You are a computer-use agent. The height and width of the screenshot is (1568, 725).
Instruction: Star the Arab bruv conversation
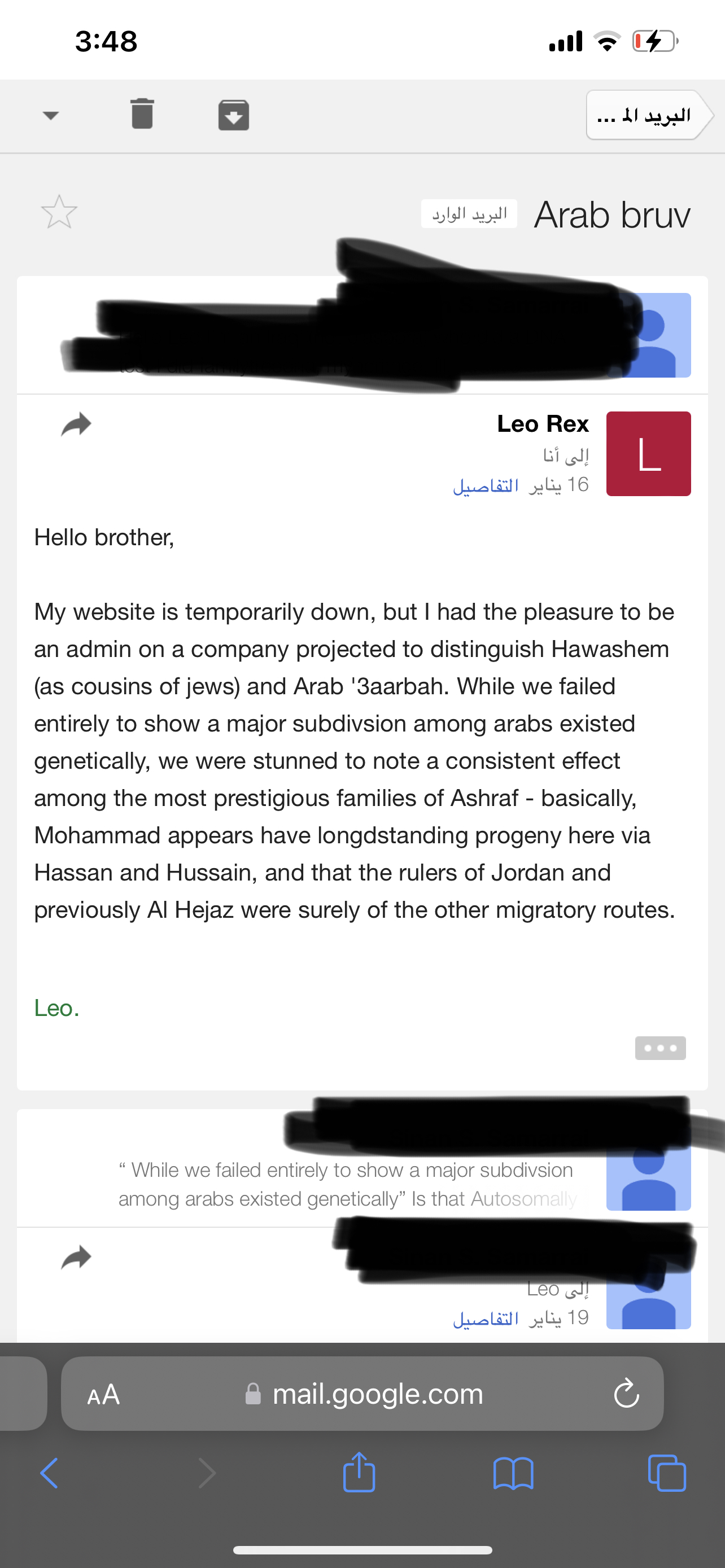coord(59,212)
